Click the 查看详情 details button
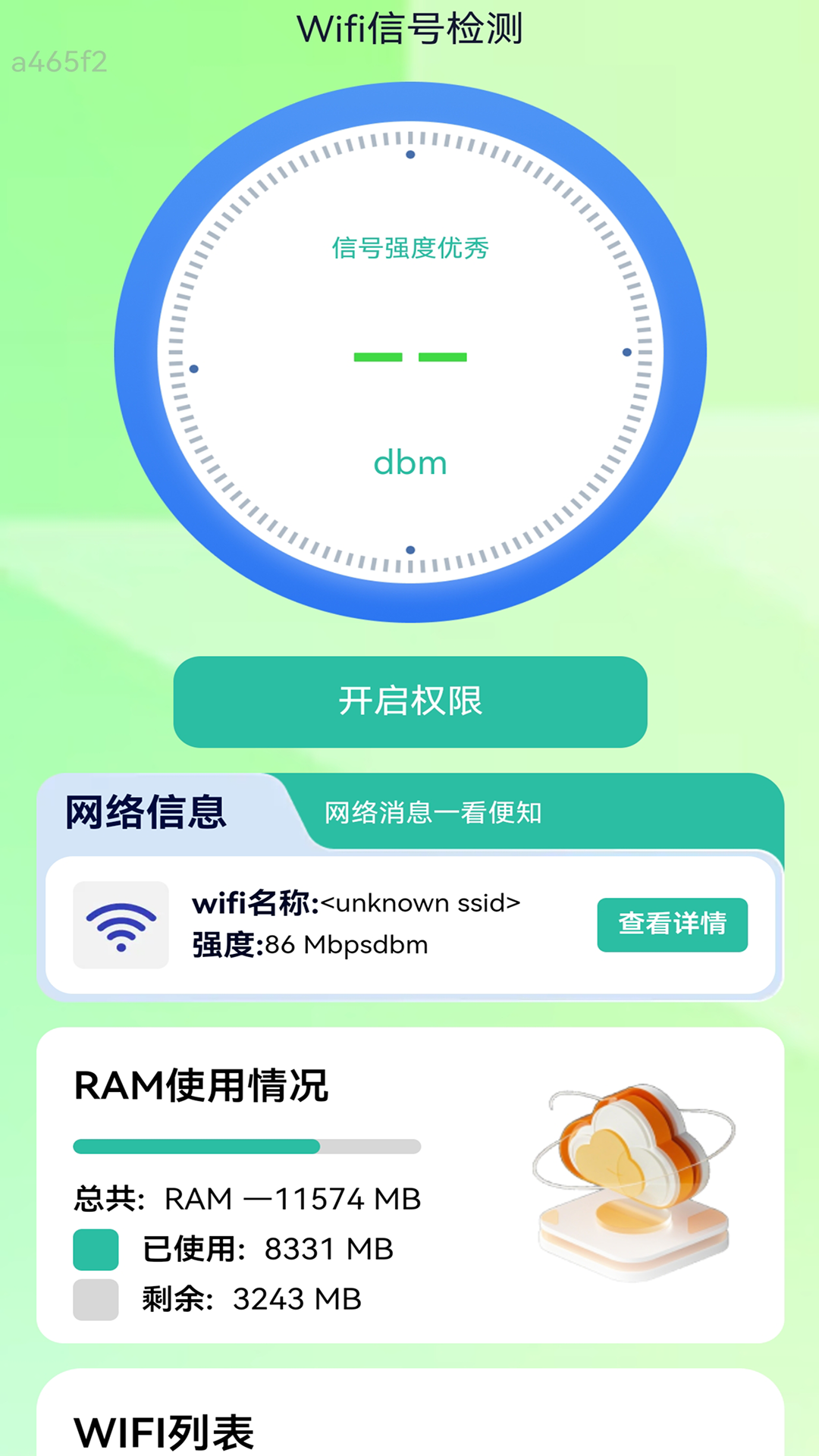The image size is (819, 1456). [x=672, y=924]
